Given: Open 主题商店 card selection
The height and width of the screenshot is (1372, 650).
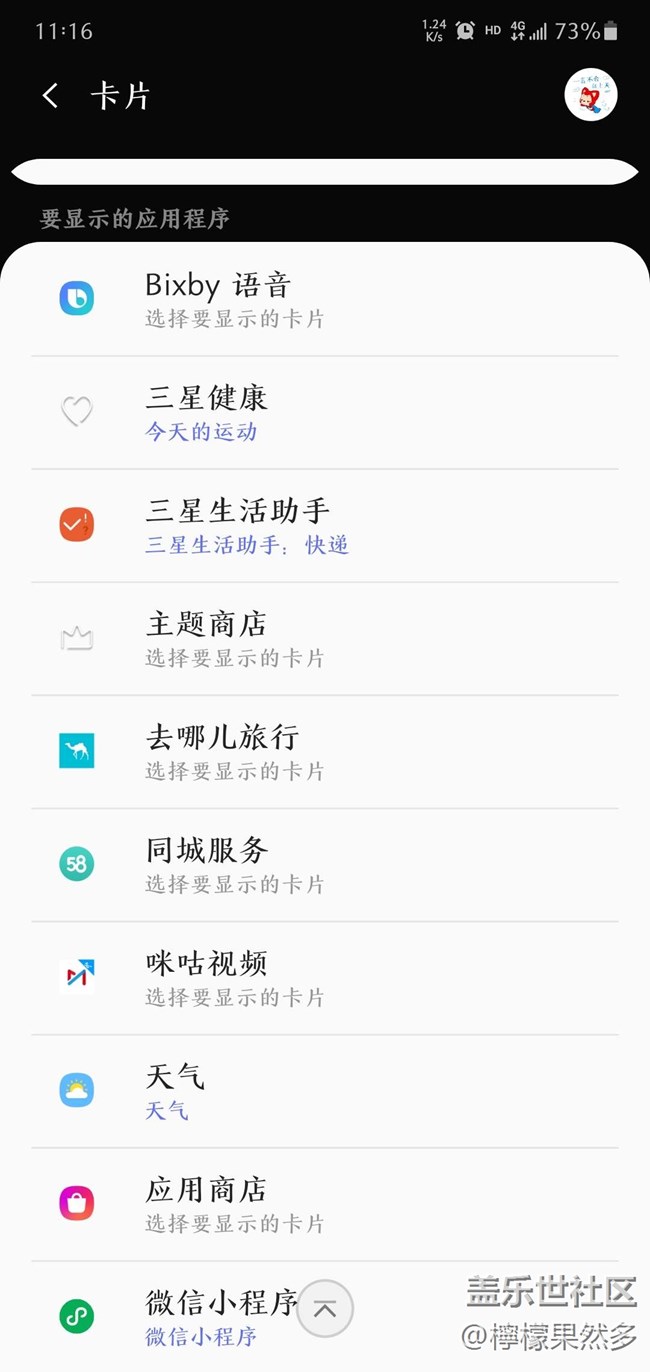Looking at the screenshot, I should point(324,639).
